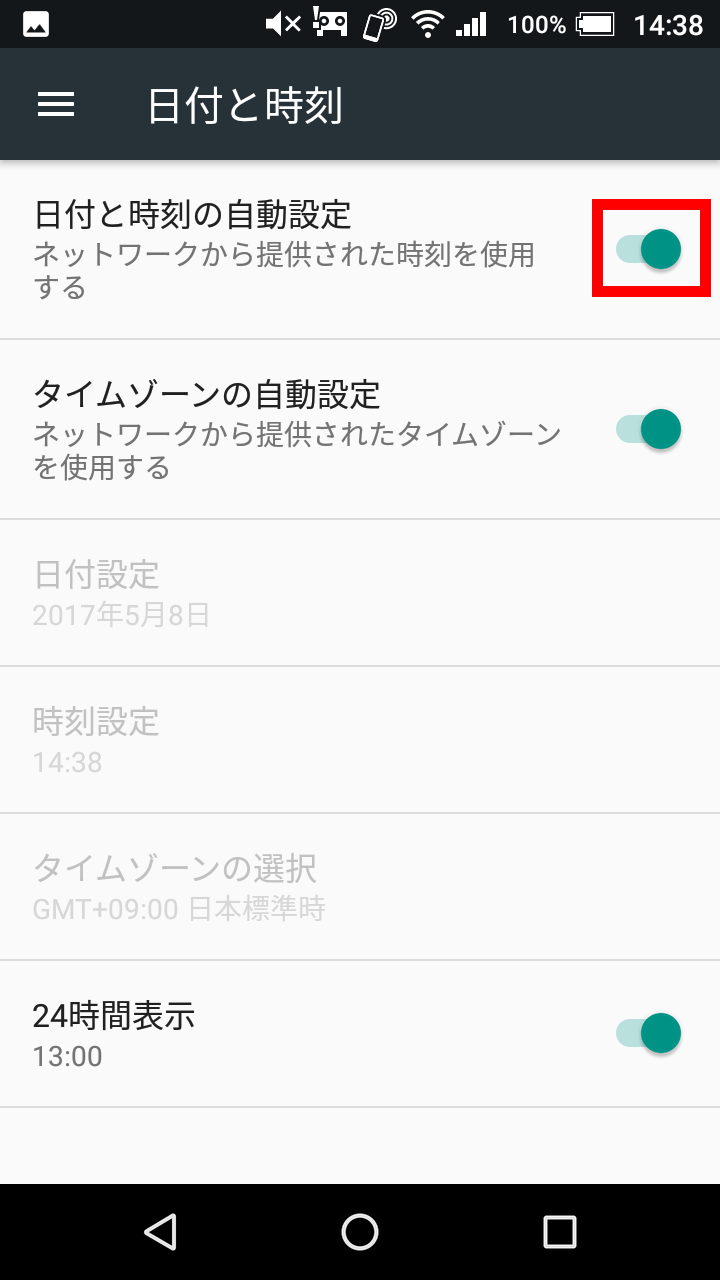Disable タイムゾーンの自動設定 switch
This screenshot has width=720, height=1280.
pos(648,429)
